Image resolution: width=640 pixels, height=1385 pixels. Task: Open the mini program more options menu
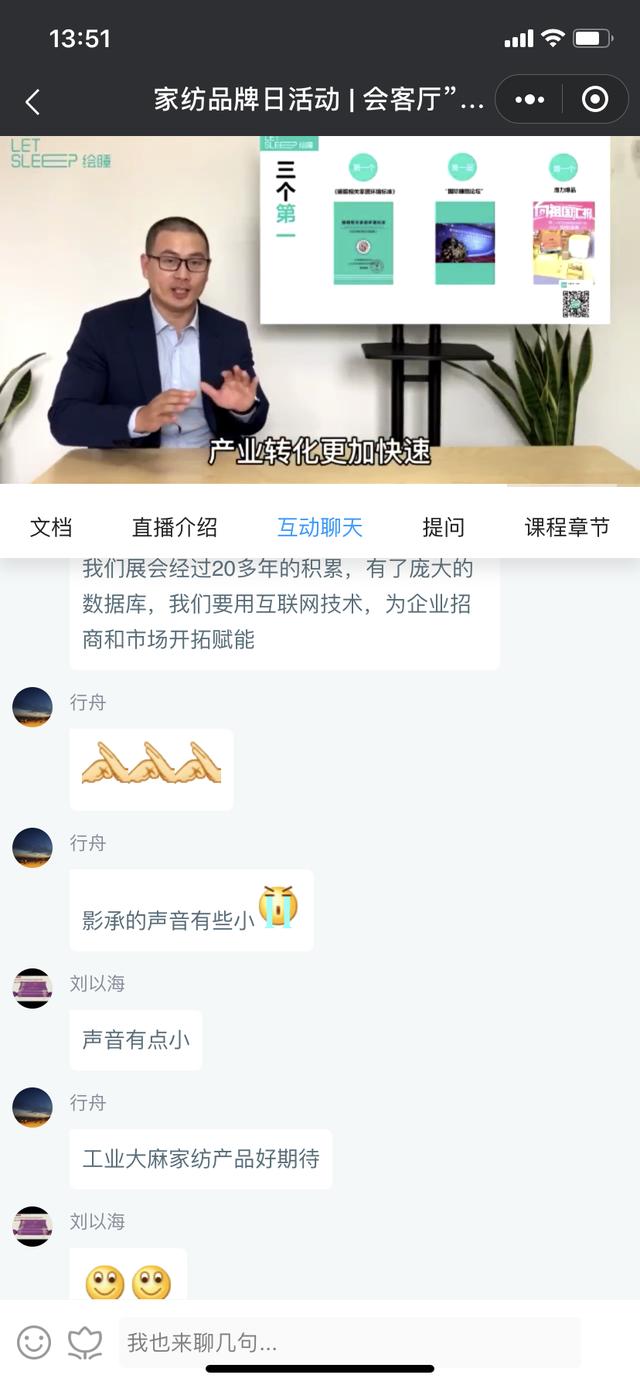529,100
